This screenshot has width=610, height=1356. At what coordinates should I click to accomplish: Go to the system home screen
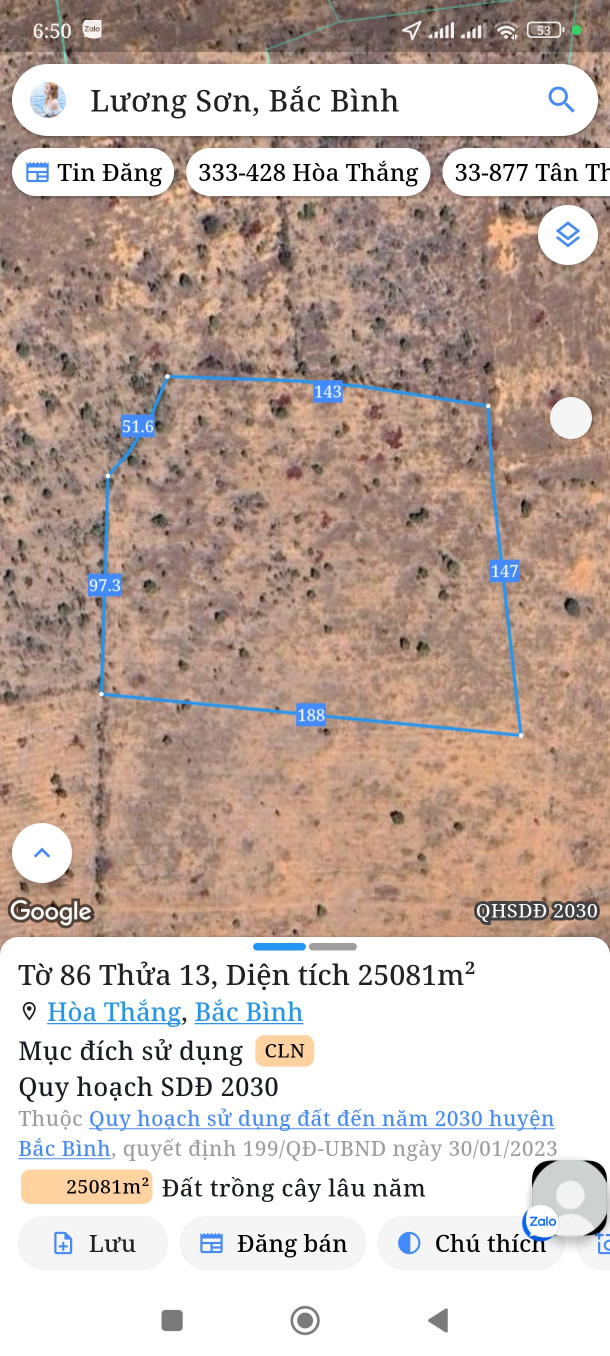coord(305,1321)
